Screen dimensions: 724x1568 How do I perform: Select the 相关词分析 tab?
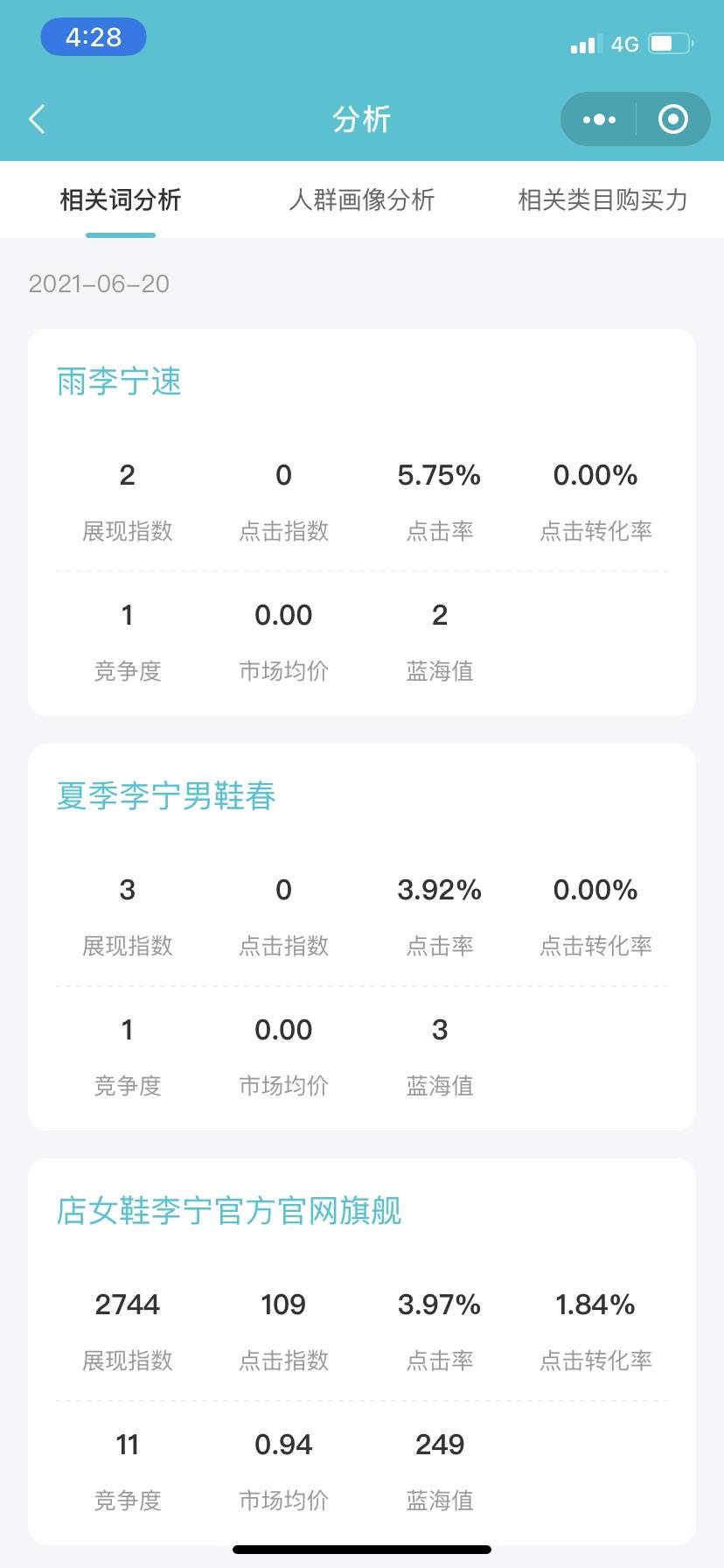121,200
